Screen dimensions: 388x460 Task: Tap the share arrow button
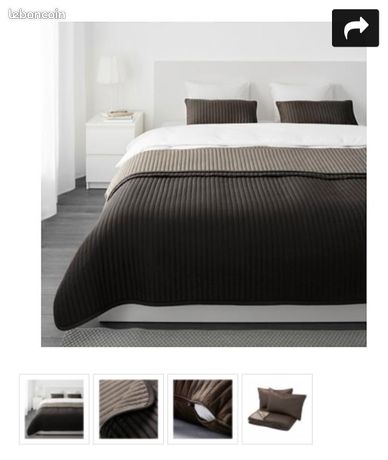(x=355, y=28)
